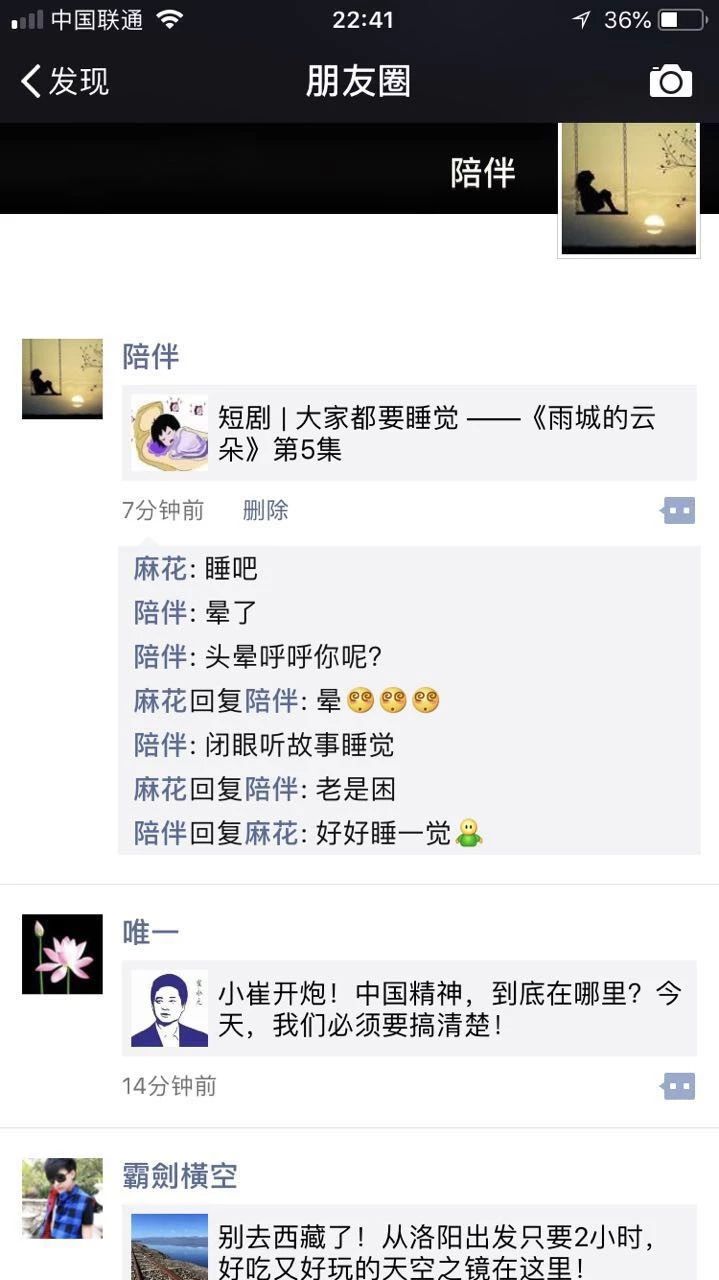Screen dimensions: 719x1280
Task: Open the shared 短剧《雨城的云朵》第5集 link
Action: point(410,433)
